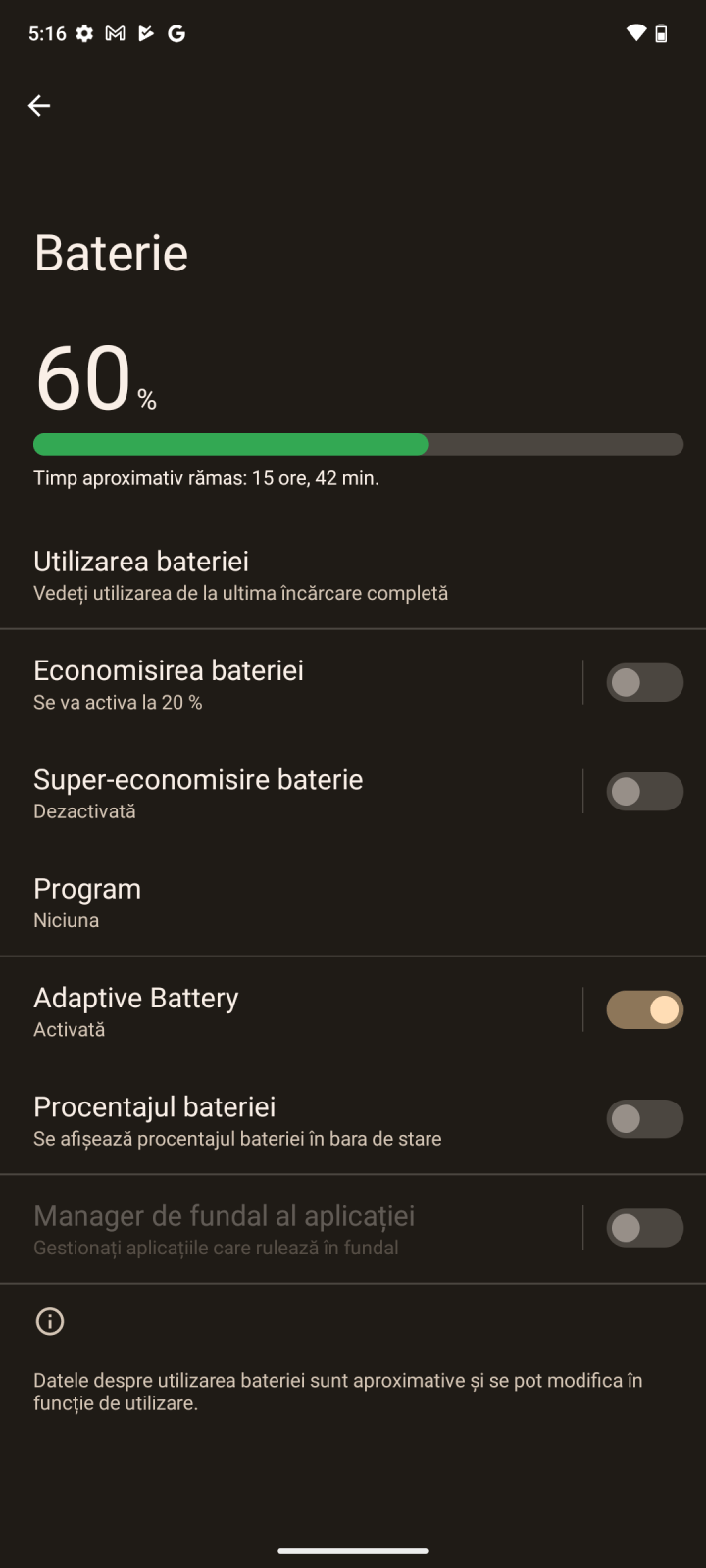
Task: Toggle Procentajul bateriei on
Action: click(x=644, y=1119)
